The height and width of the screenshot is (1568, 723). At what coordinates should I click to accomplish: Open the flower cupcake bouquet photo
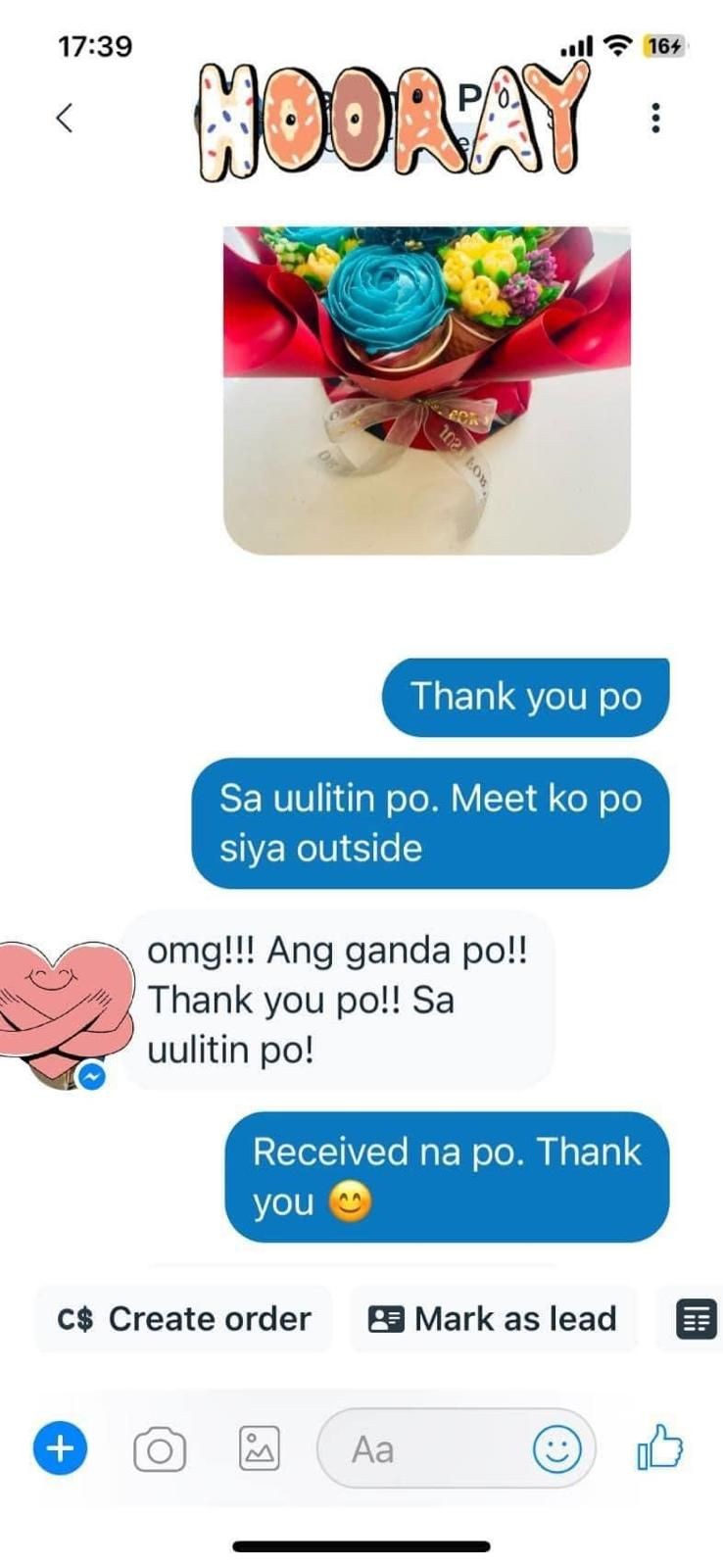click(x=426, y=390)
